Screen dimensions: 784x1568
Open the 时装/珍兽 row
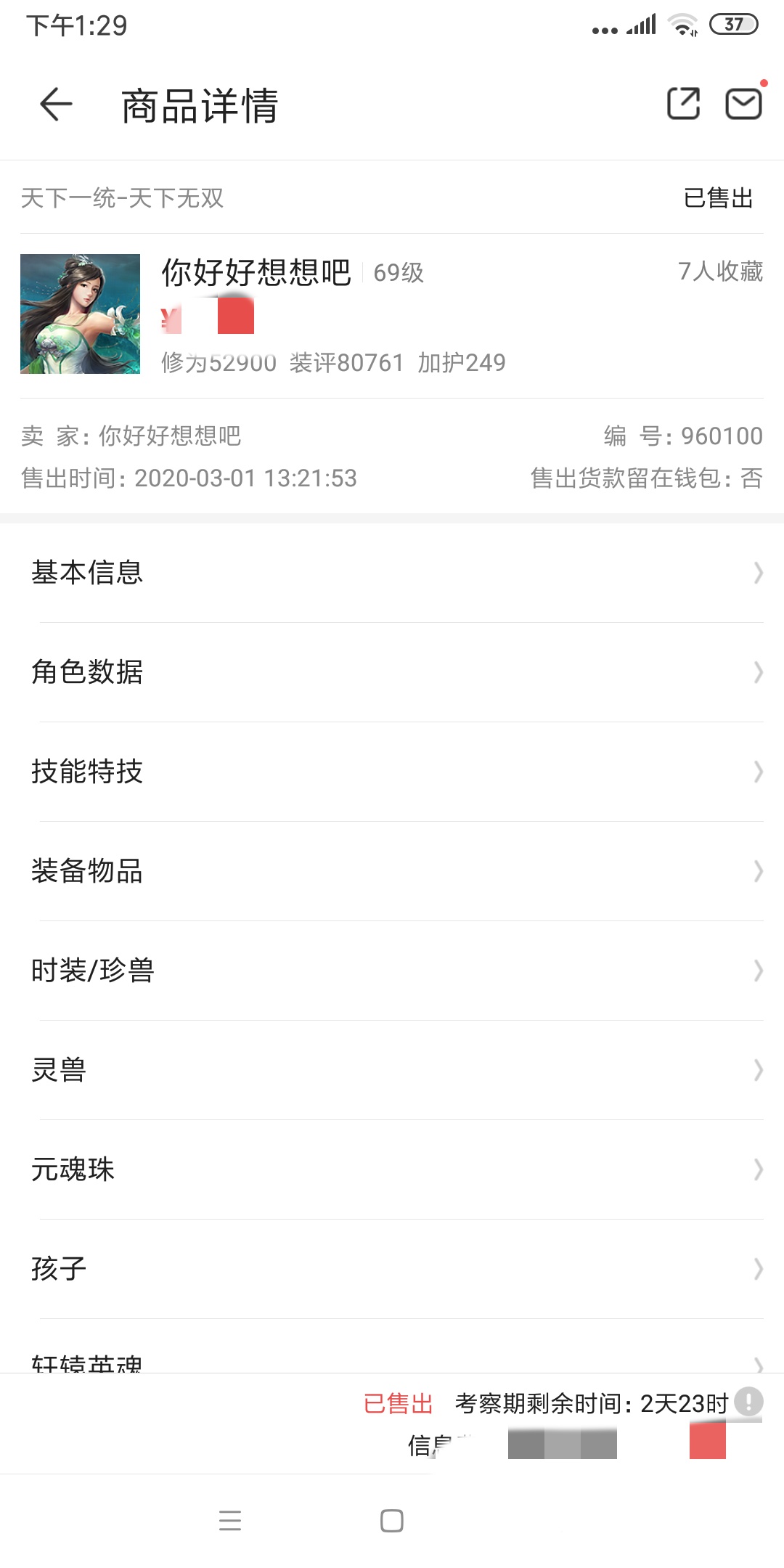[392, 971]
